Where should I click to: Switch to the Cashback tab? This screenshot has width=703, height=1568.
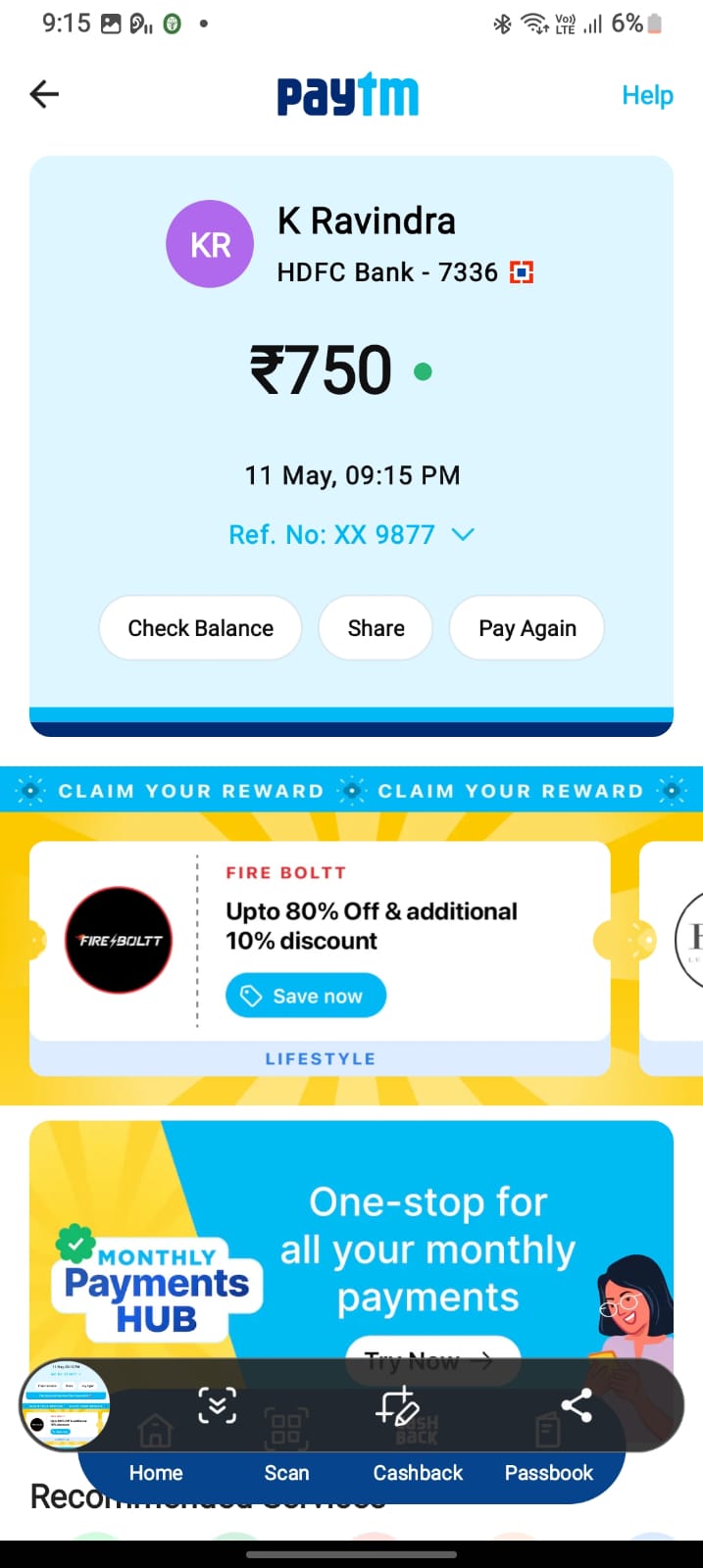click(x=418, y=1472)
